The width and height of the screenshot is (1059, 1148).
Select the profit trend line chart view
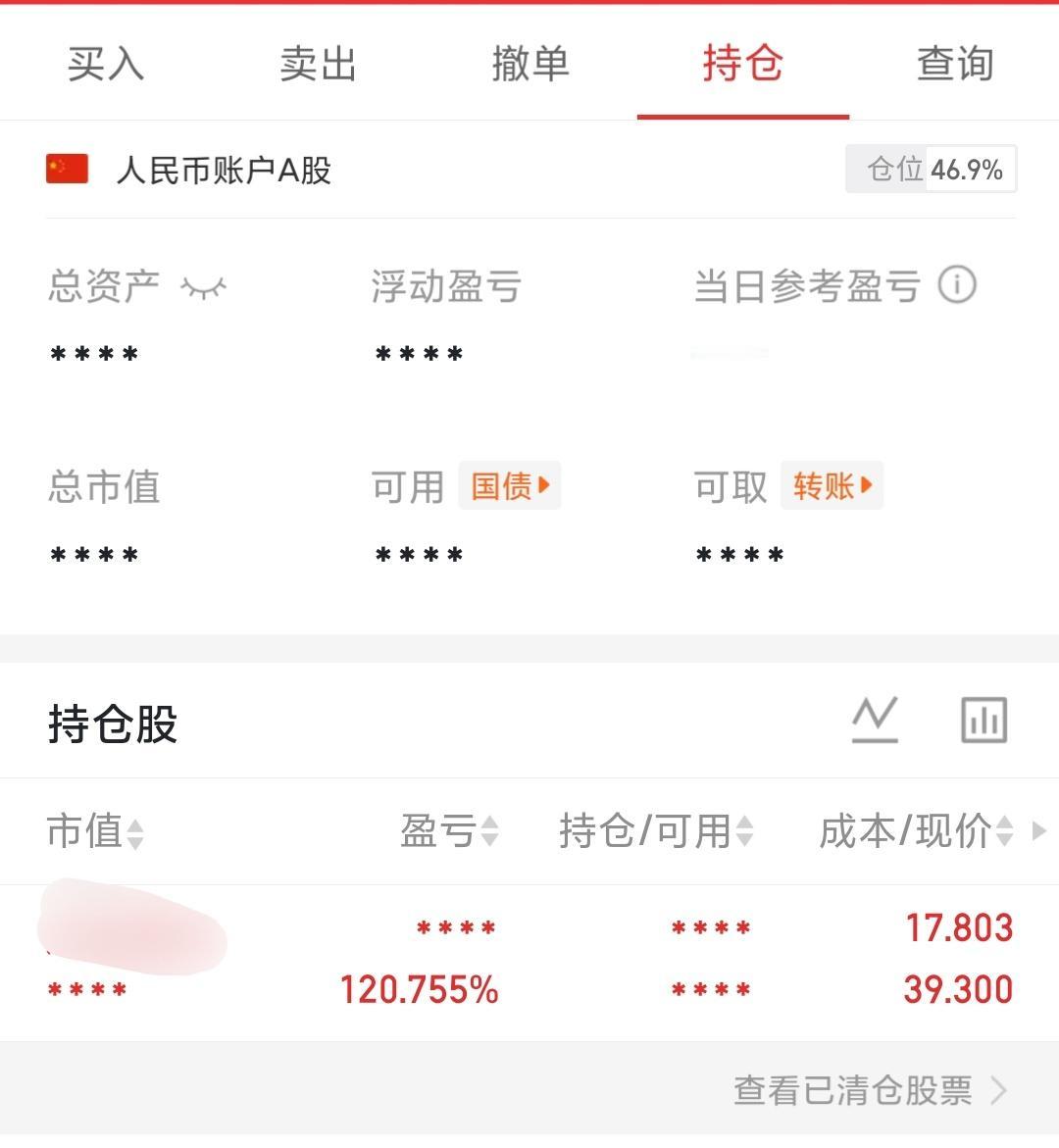coord(876,718)
